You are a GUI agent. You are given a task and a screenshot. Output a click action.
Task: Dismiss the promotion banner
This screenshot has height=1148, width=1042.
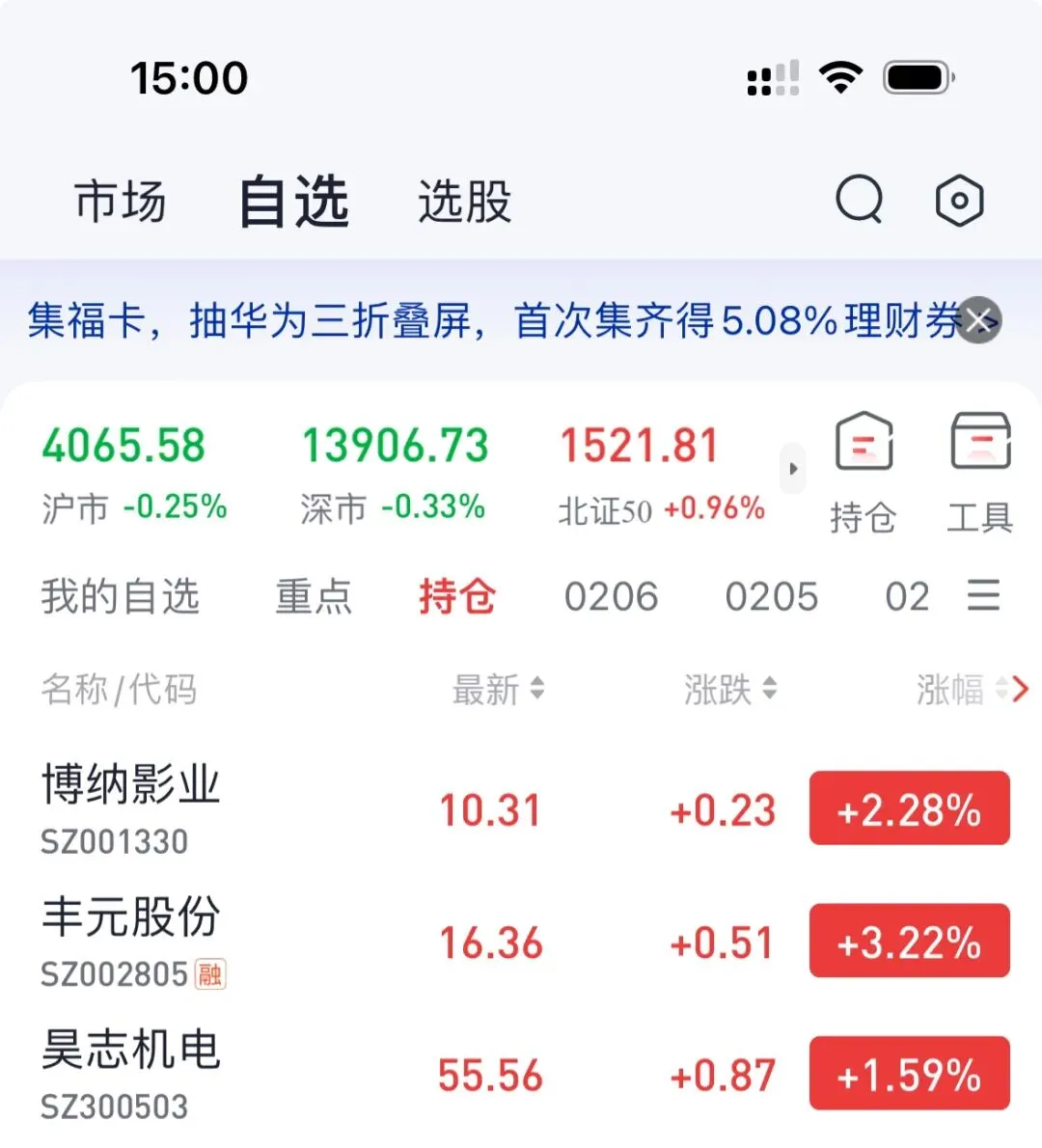(981, 320)
